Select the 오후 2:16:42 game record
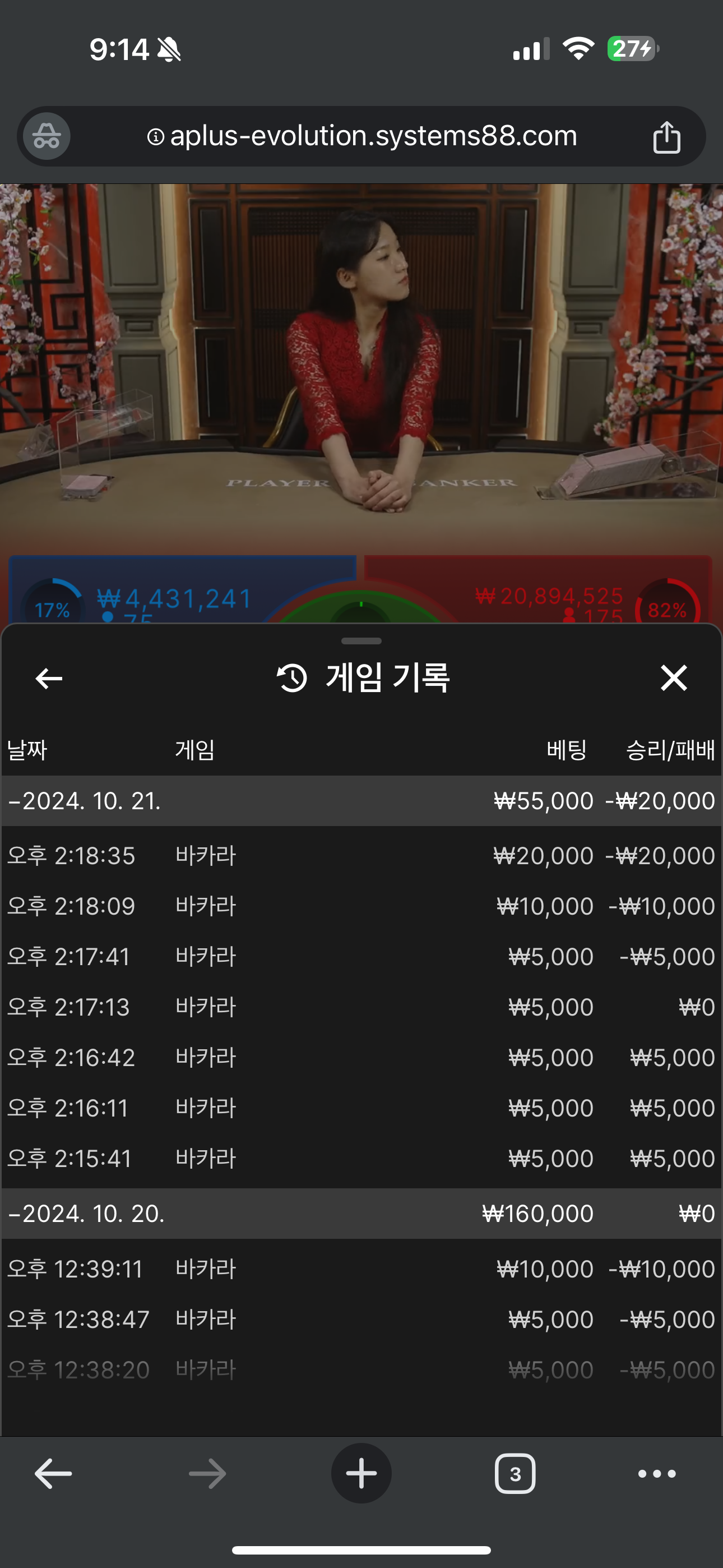The width and height of the screenshot is (723, 1568). pyautogui.click(x=361, y=1058)
